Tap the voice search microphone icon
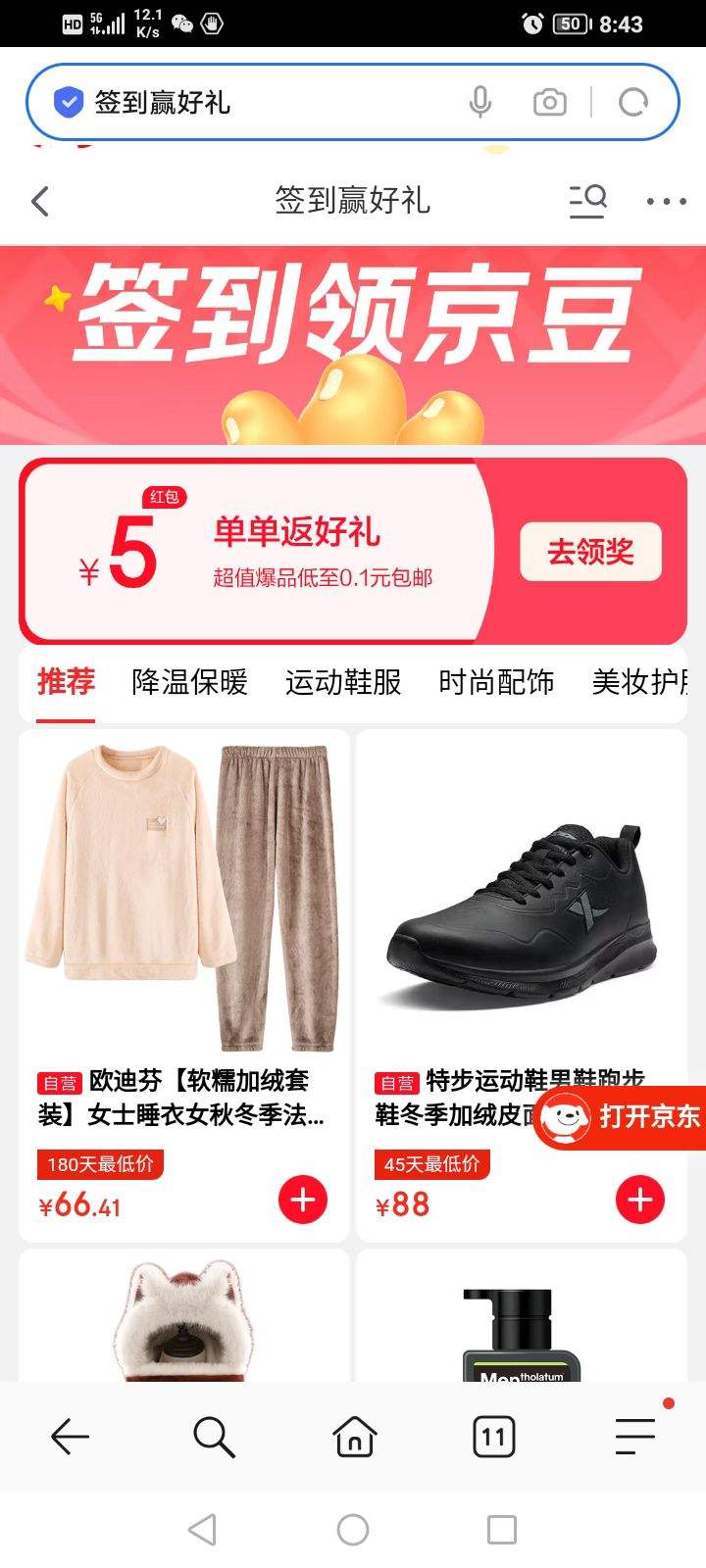The image size is (706, 1568). (480, 101)
